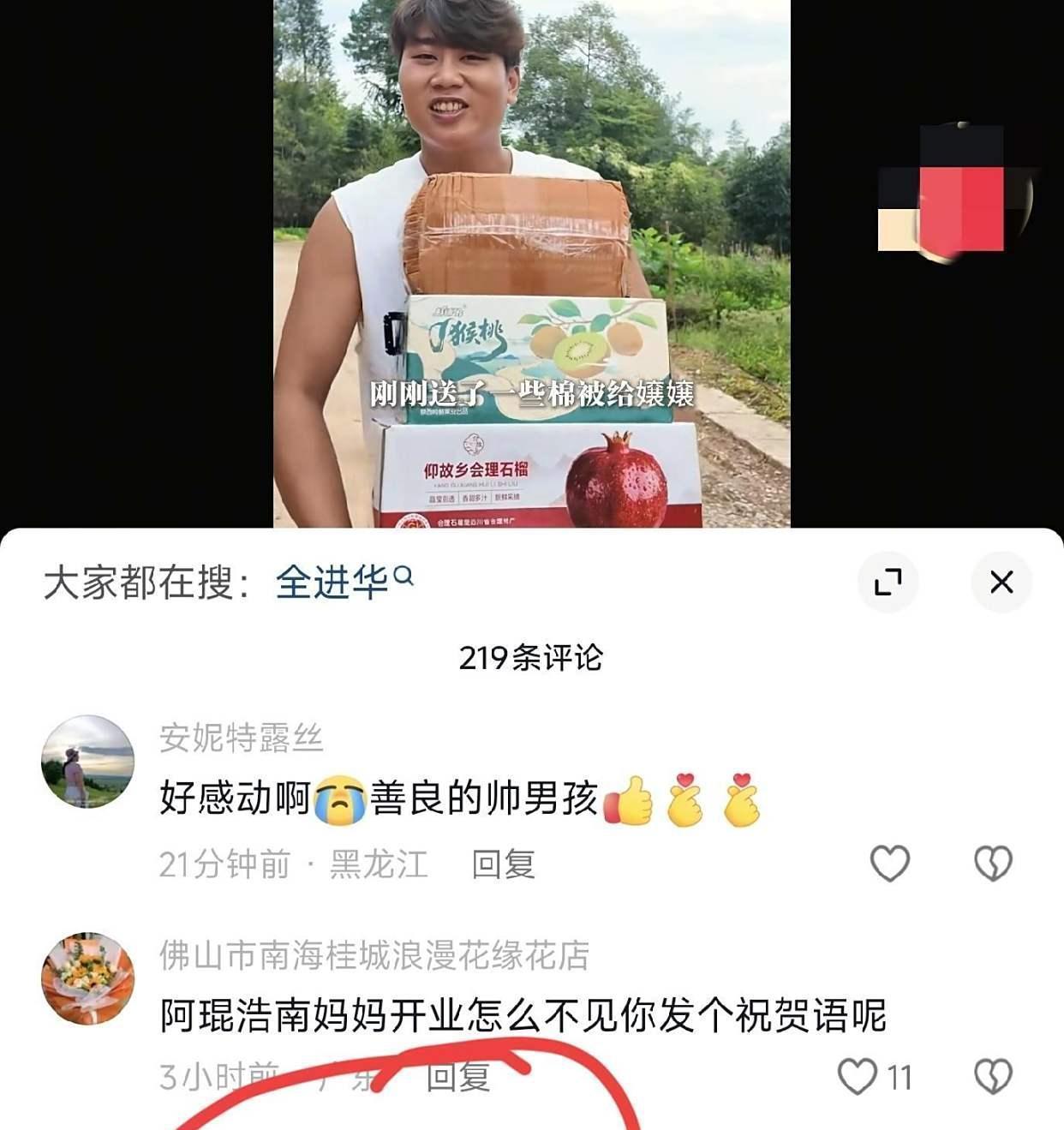Expand the comments panel to full screen

pos(888,583)
